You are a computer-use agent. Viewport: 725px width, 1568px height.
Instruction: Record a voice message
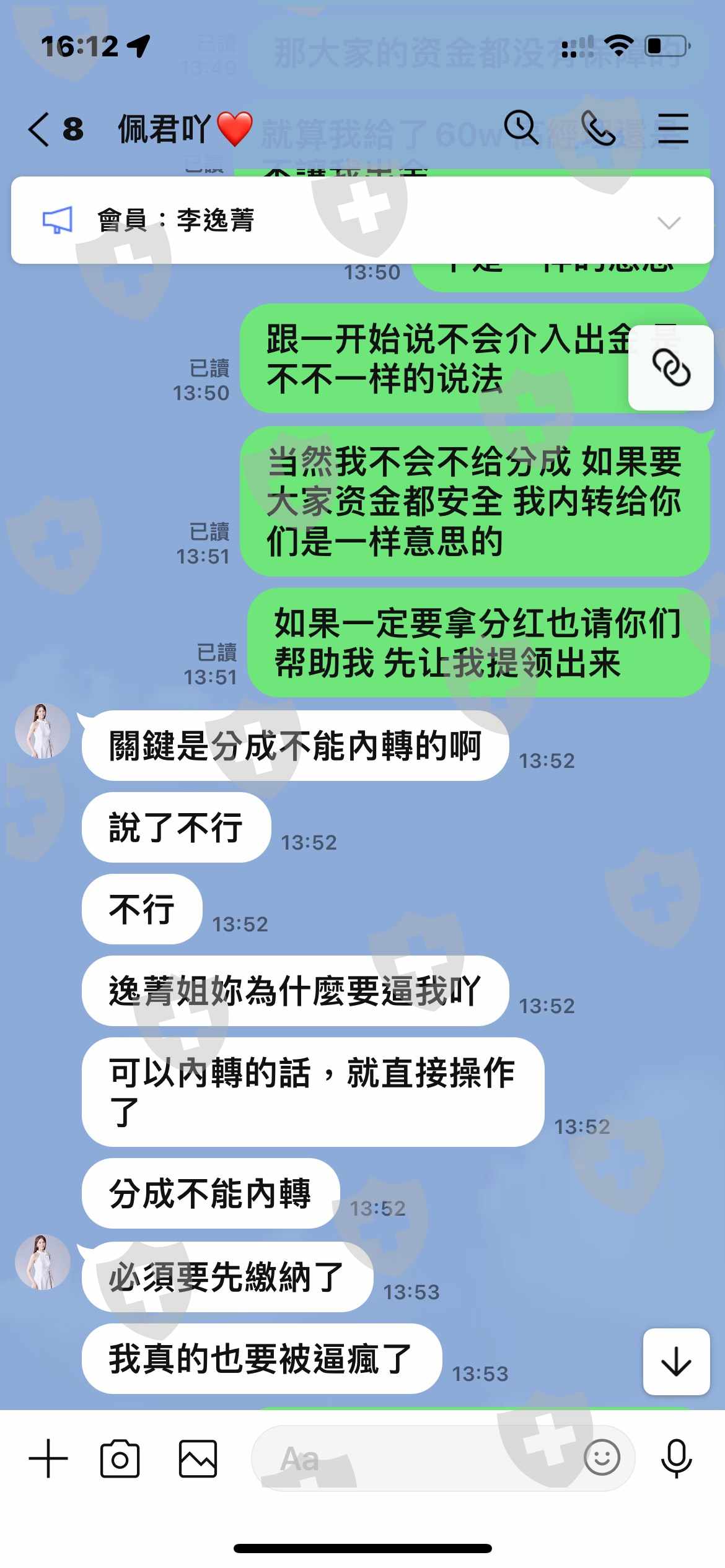(676, 1458)
